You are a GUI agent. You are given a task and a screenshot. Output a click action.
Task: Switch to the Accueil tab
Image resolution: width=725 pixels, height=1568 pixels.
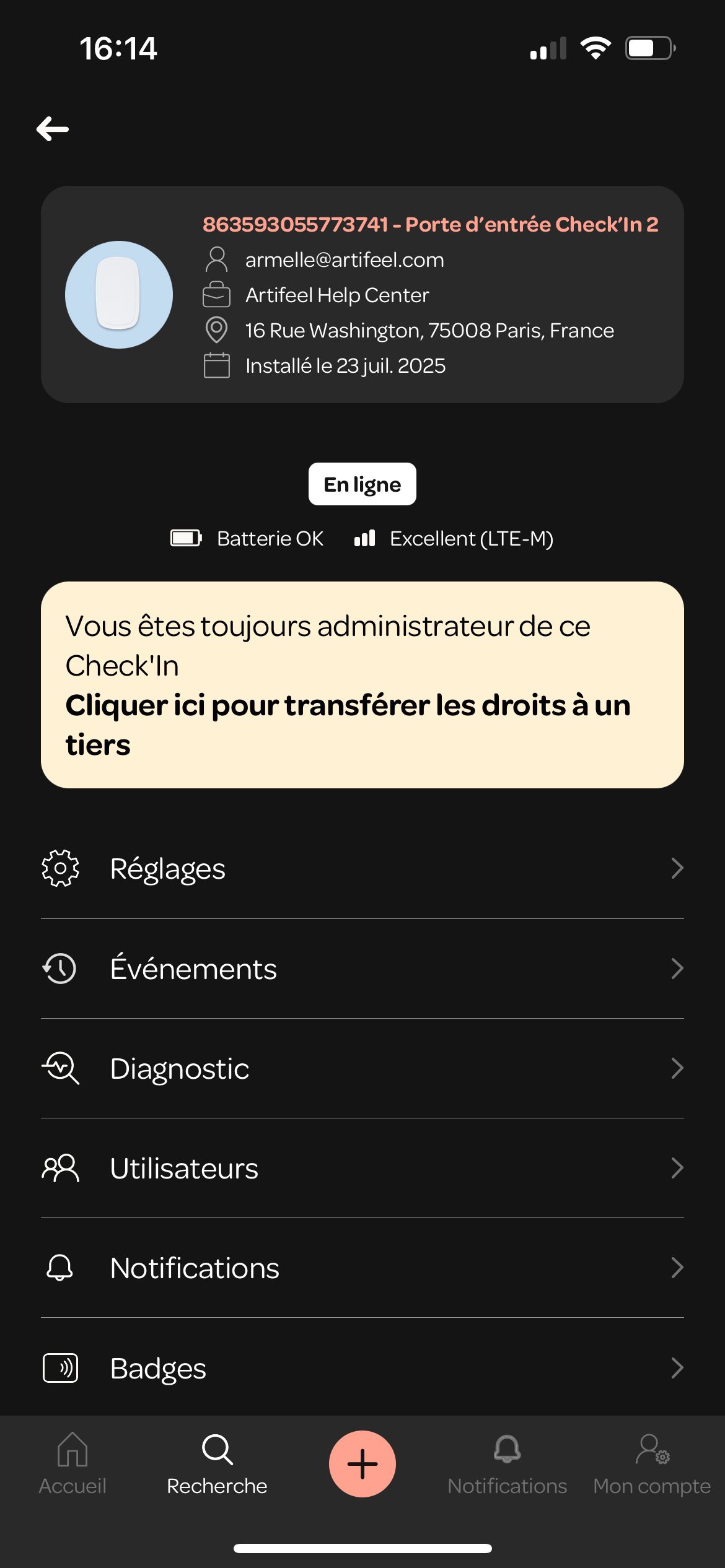(72, 1464)
